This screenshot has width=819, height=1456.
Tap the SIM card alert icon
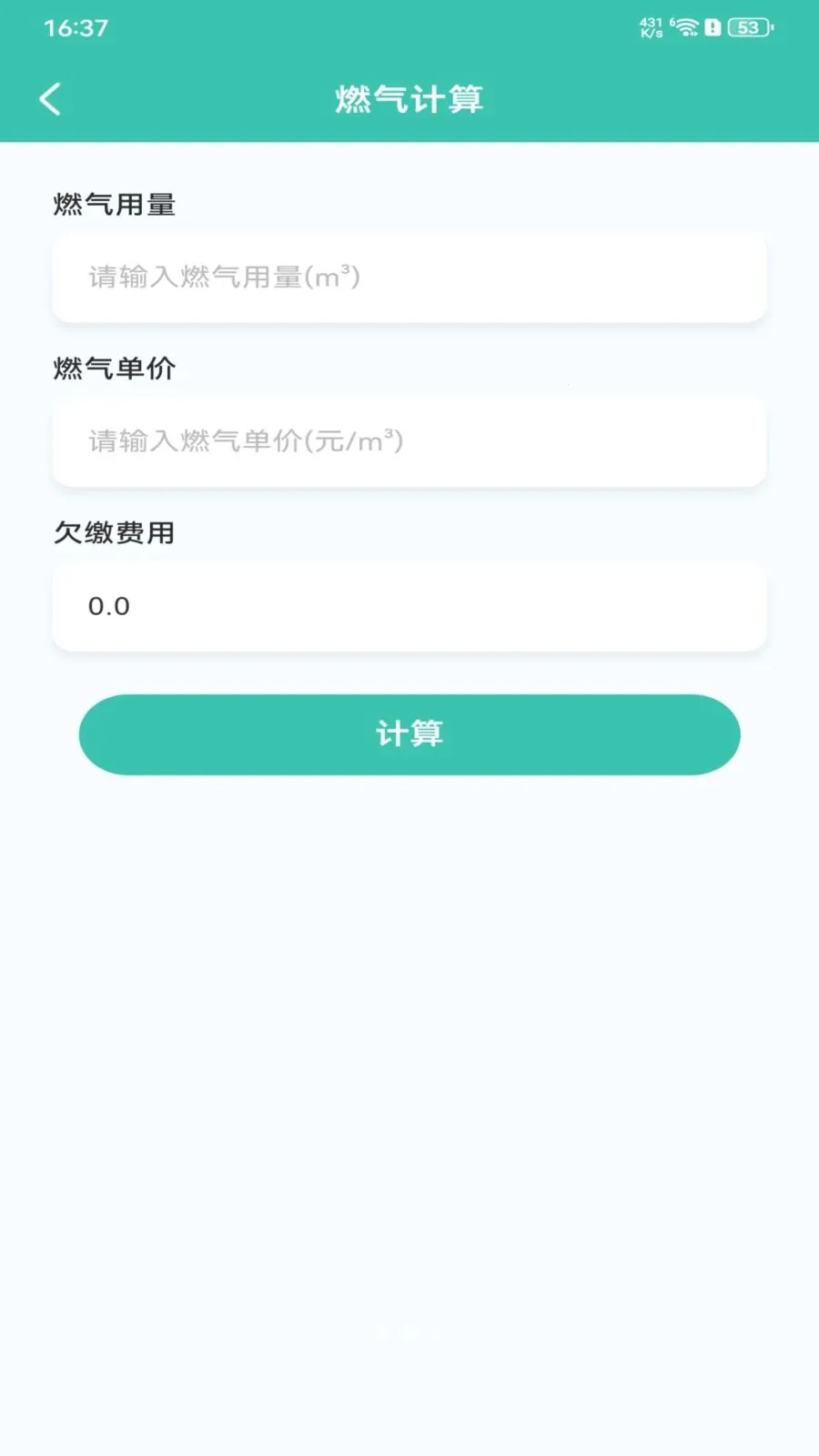click(x=713, y=27)
